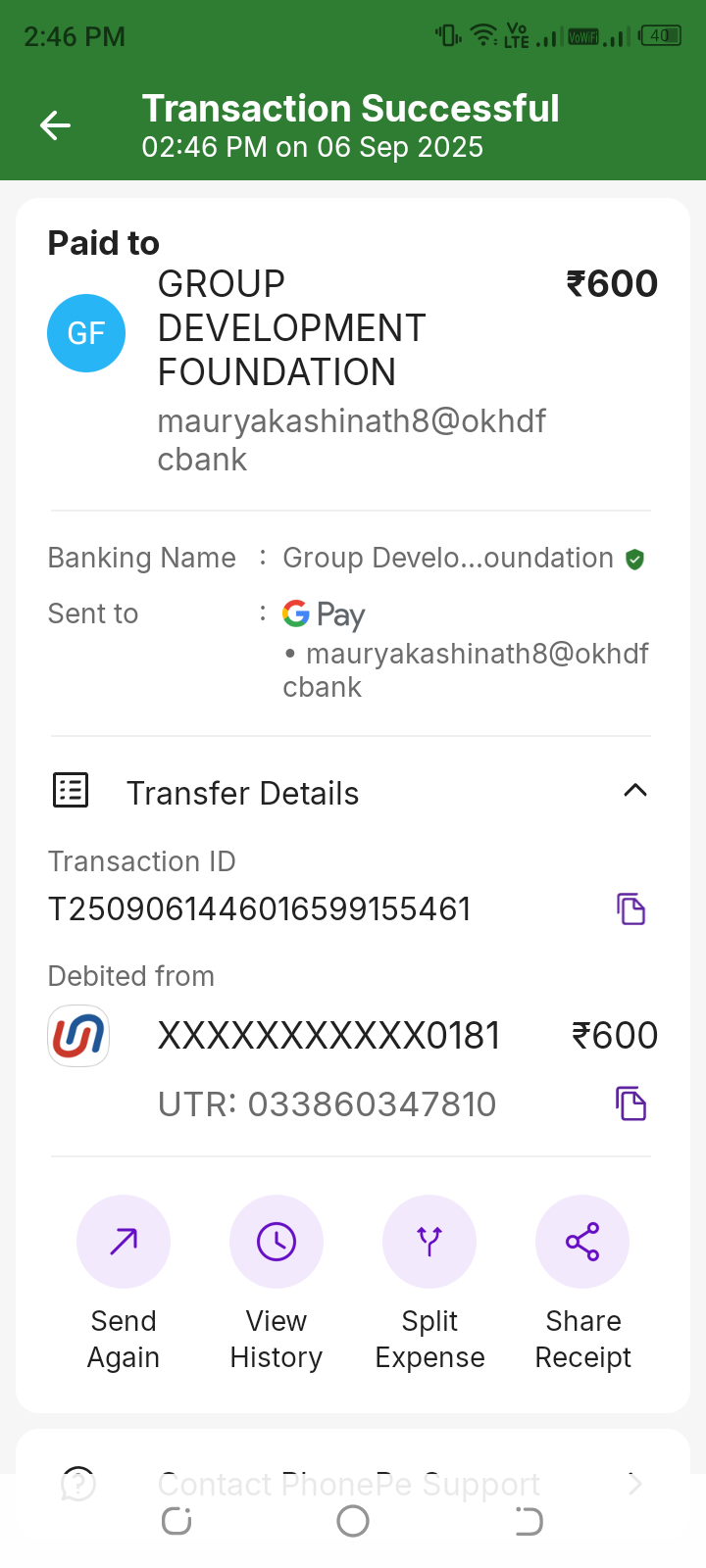
Task: Go back using the header arrow
Action: [x=55, y=125]
